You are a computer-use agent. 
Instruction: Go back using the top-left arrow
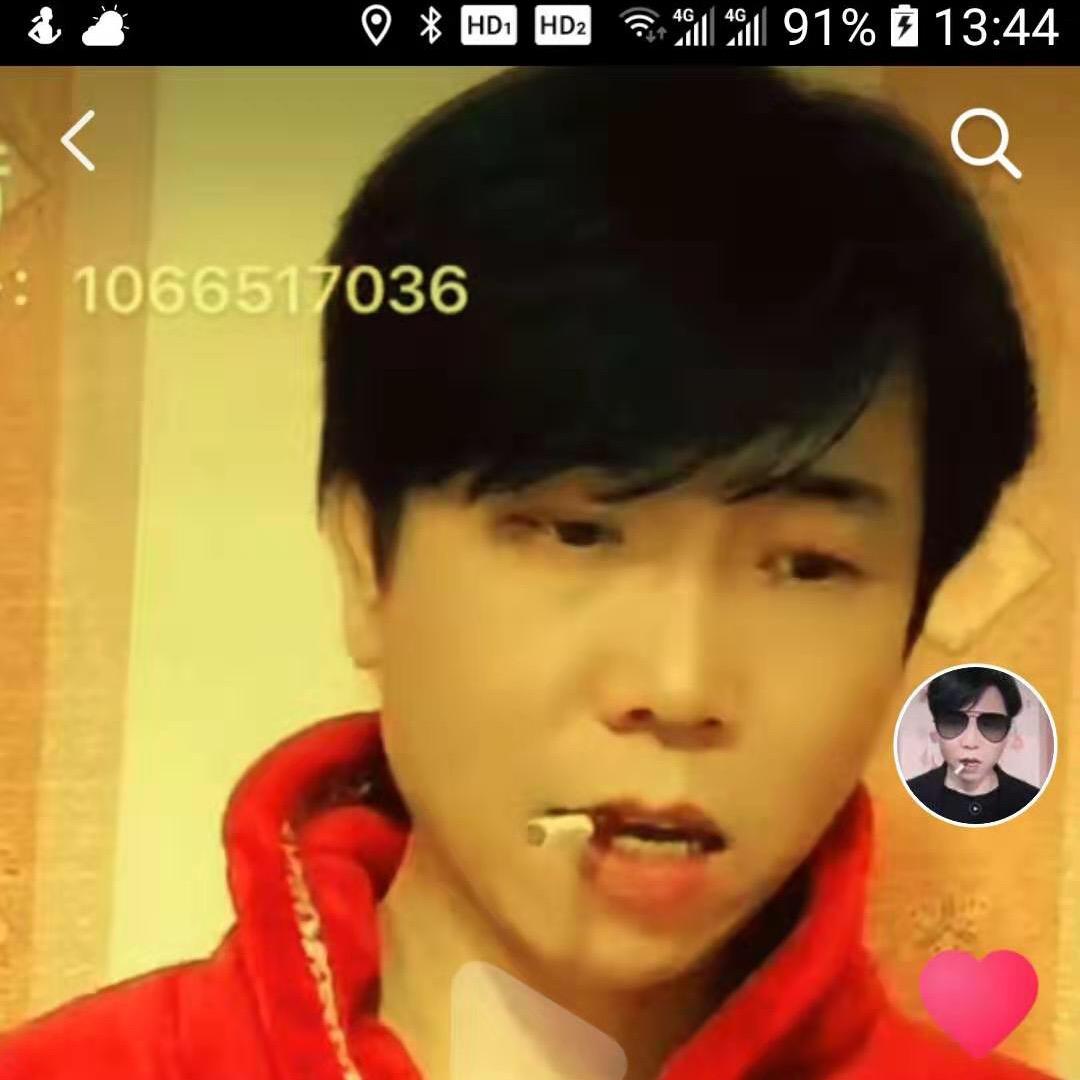78,141
